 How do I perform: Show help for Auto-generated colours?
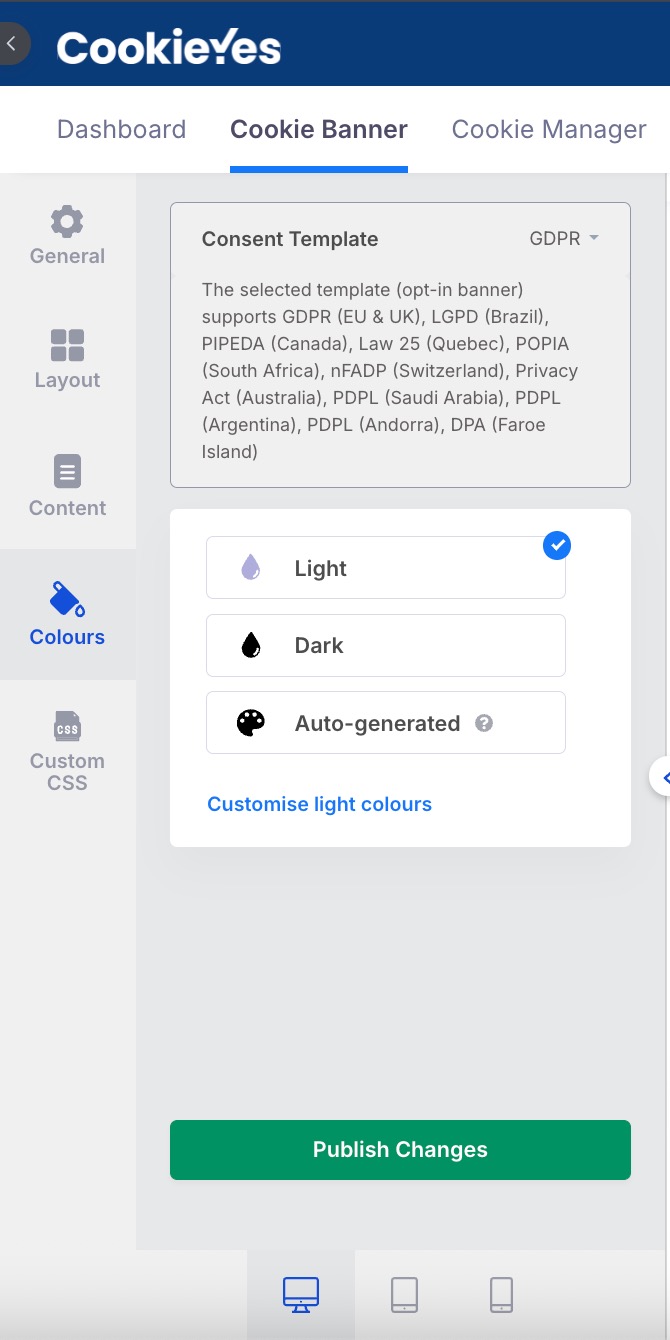point(484,723)
